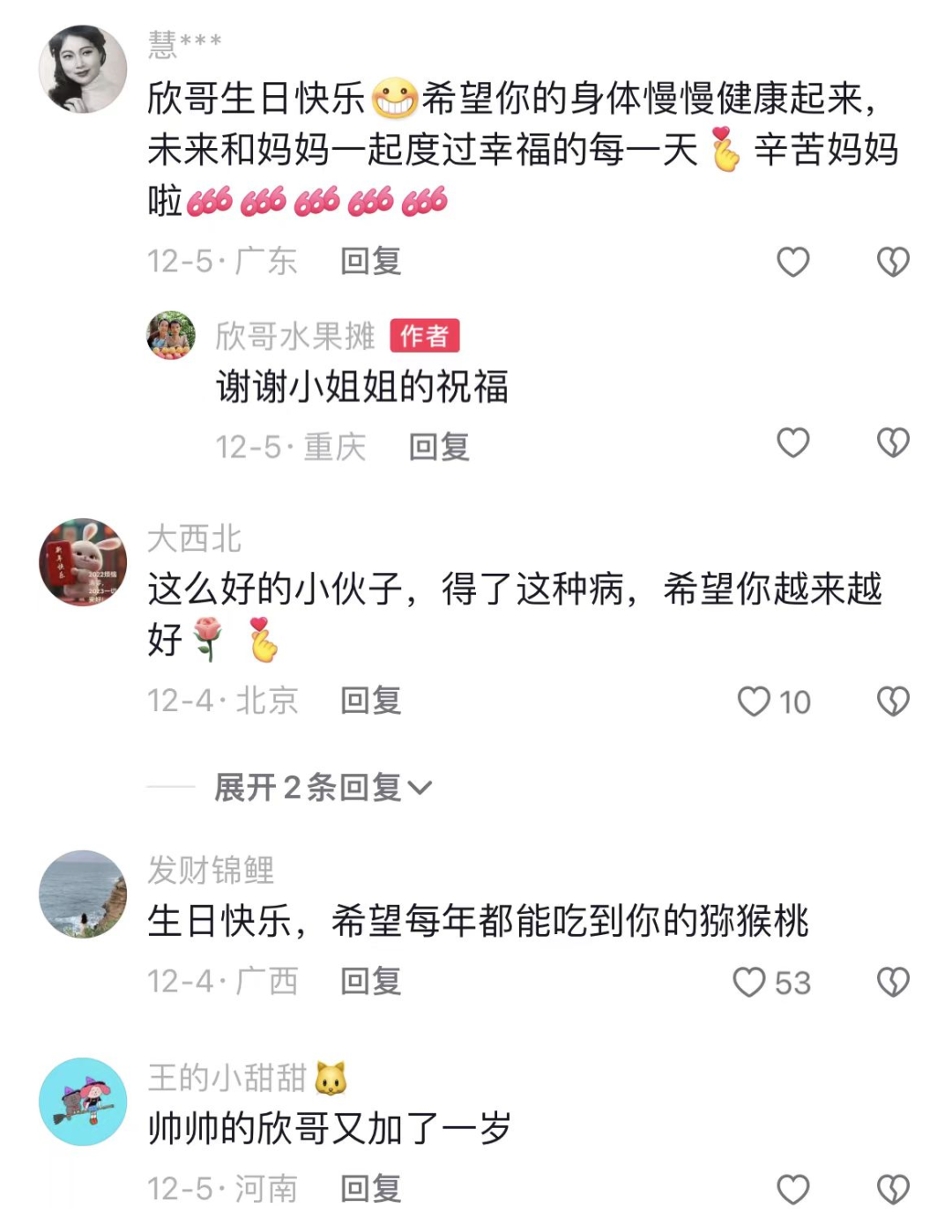
Task: Reply to 欣哥水果摊's thank-you comment
Action: pos(438,448)
